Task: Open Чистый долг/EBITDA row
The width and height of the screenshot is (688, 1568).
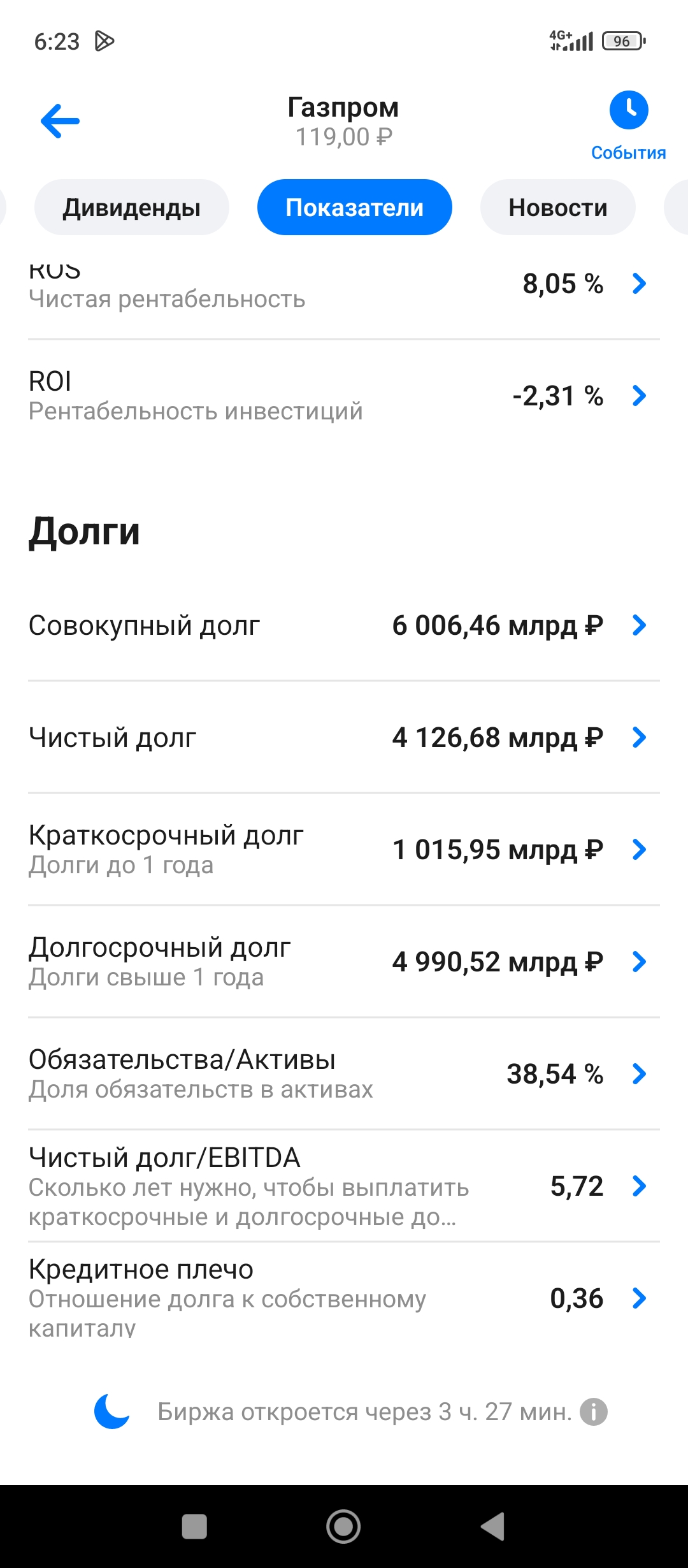Action: click(x=344, y=1186)
